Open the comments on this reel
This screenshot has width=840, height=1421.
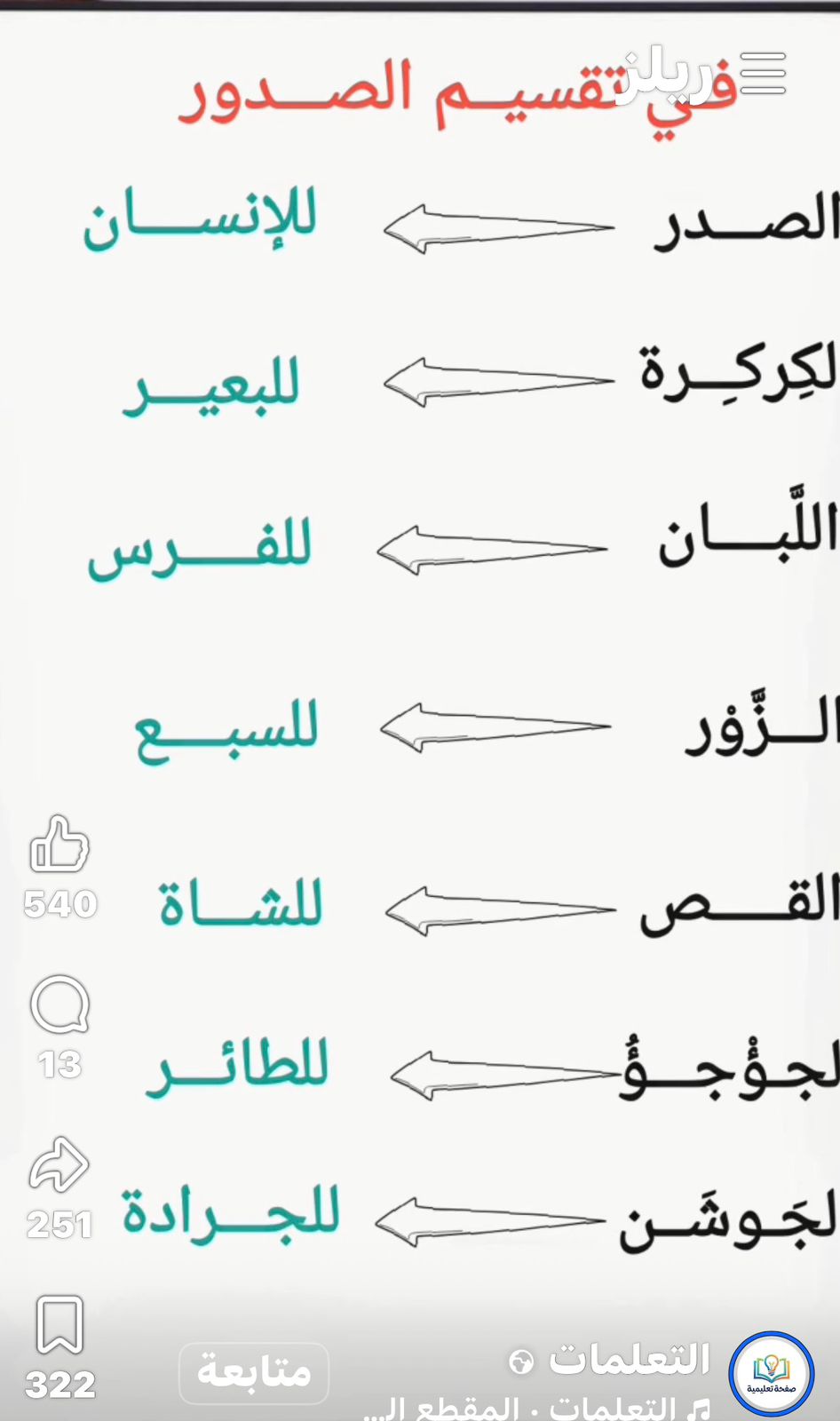click(x=59, y=1004)
